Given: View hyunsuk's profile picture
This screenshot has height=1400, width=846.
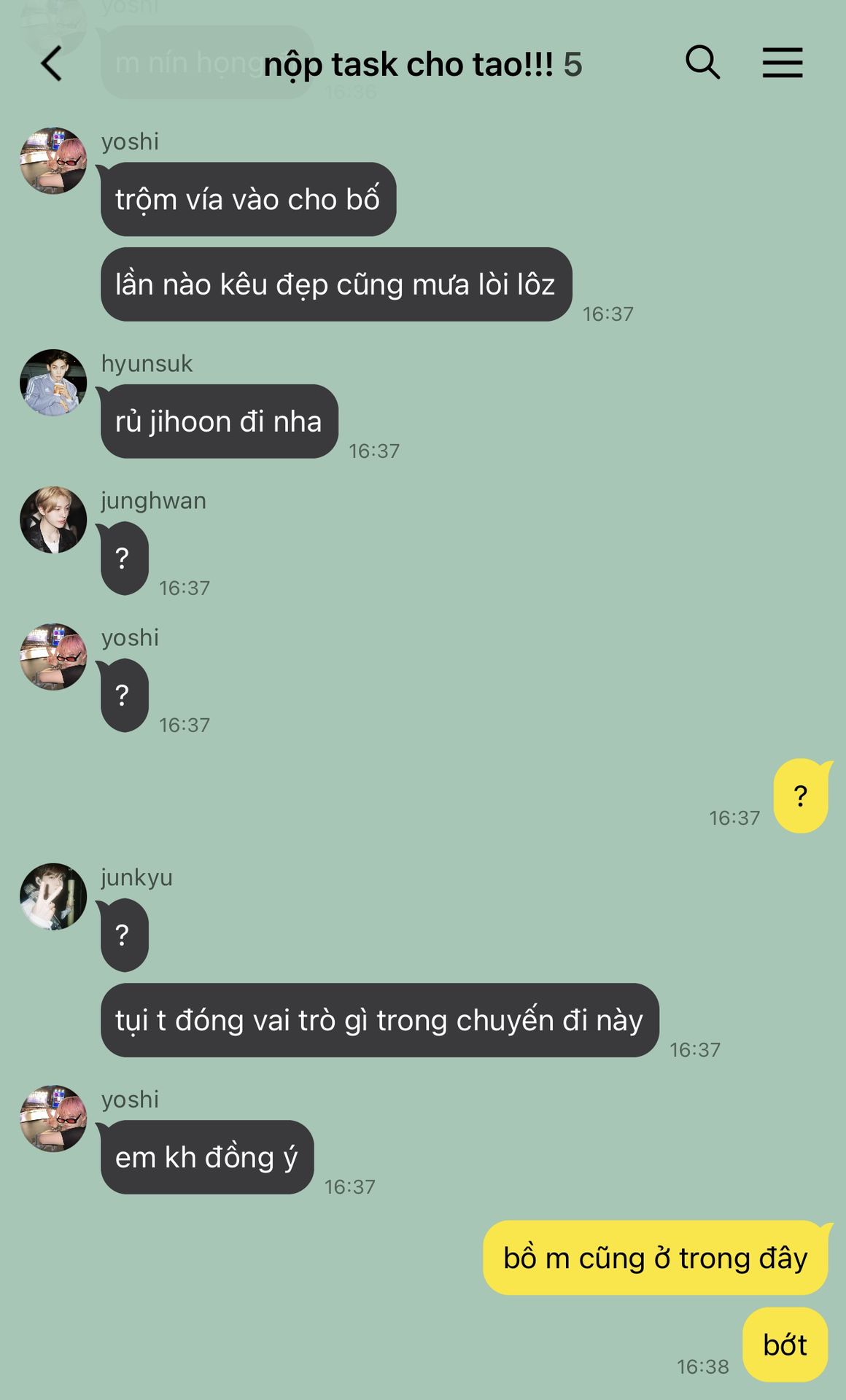Looking at the screenshot, I should pos(53,383).
